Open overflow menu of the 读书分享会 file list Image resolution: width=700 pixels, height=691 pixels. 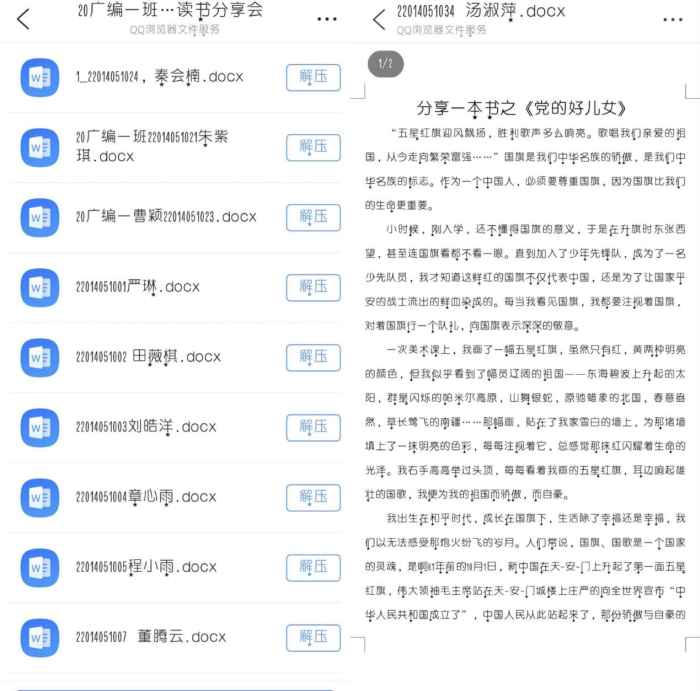(x=327, y=19)
